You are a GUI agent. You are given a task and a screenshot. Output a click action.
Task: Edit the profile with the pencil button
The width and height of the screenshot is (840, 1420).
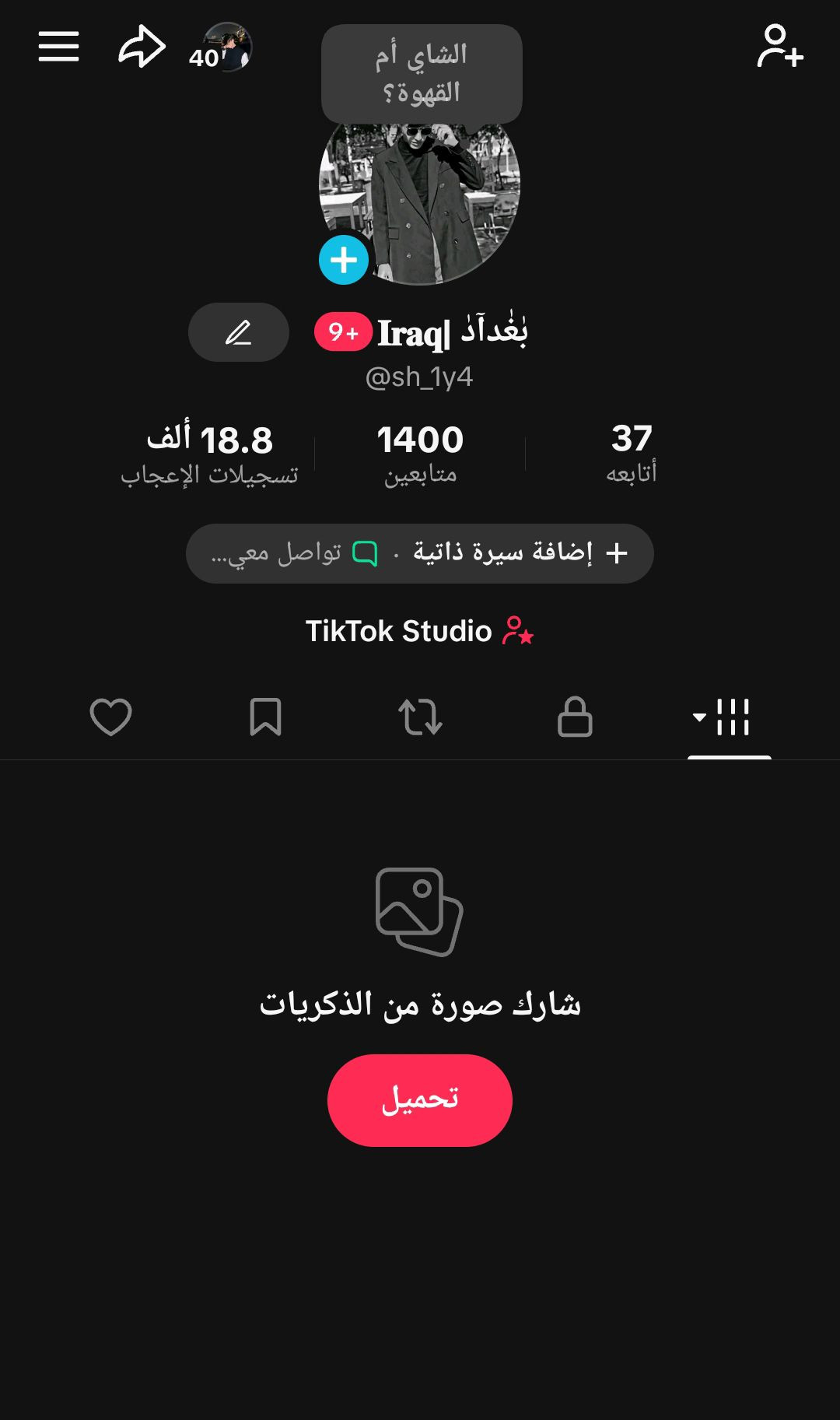click(238, 332)
